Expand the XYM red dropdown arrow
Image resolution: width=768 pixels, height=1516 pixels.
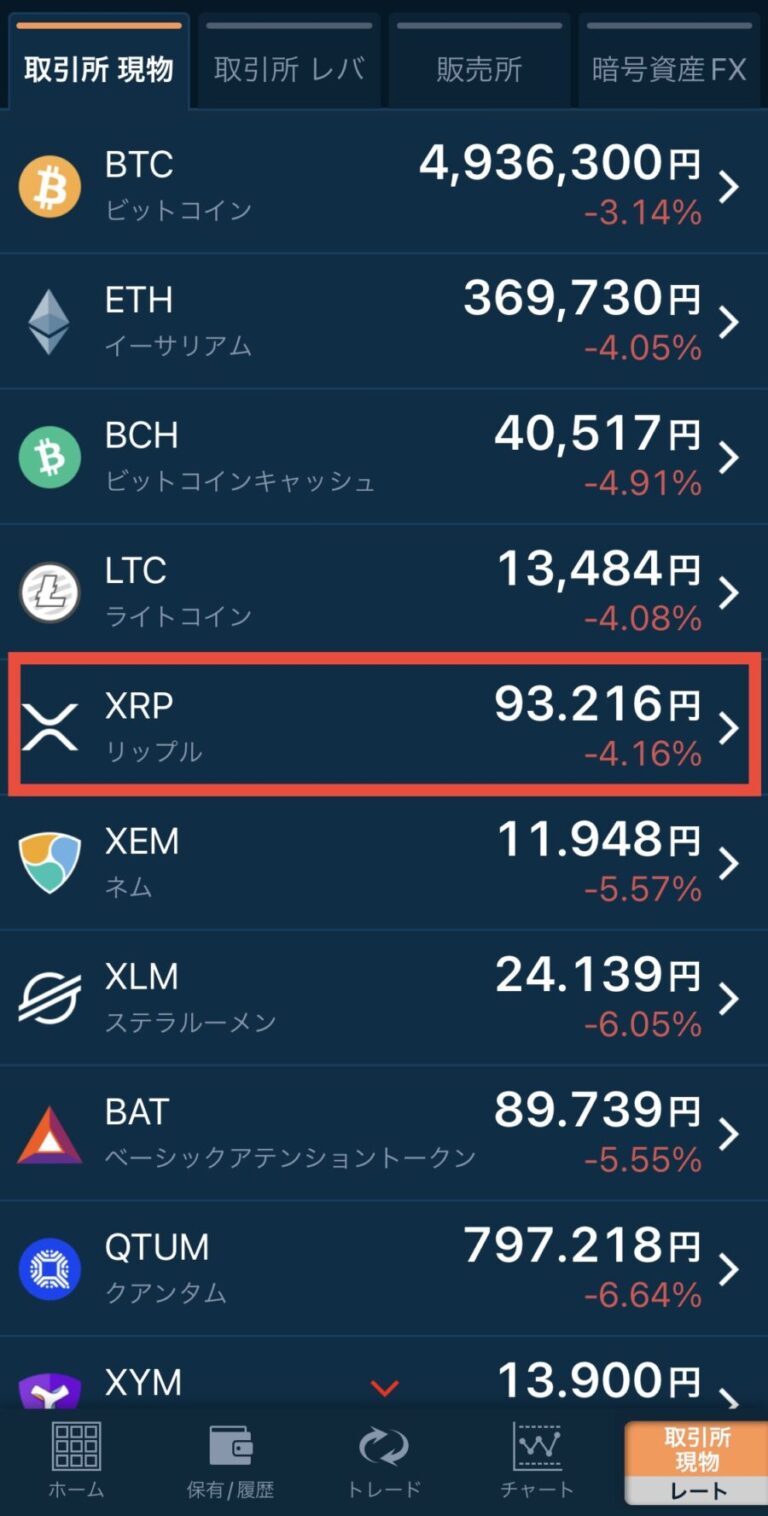tap(386, 1388)
